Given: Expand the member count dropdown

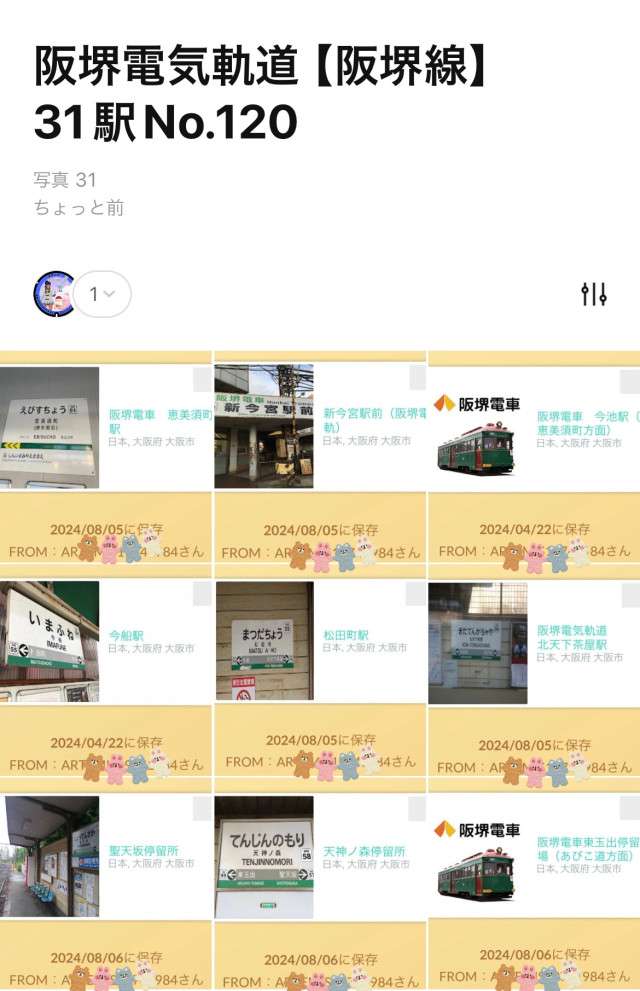Looking at the screenshot, I should tap(102, 294).
